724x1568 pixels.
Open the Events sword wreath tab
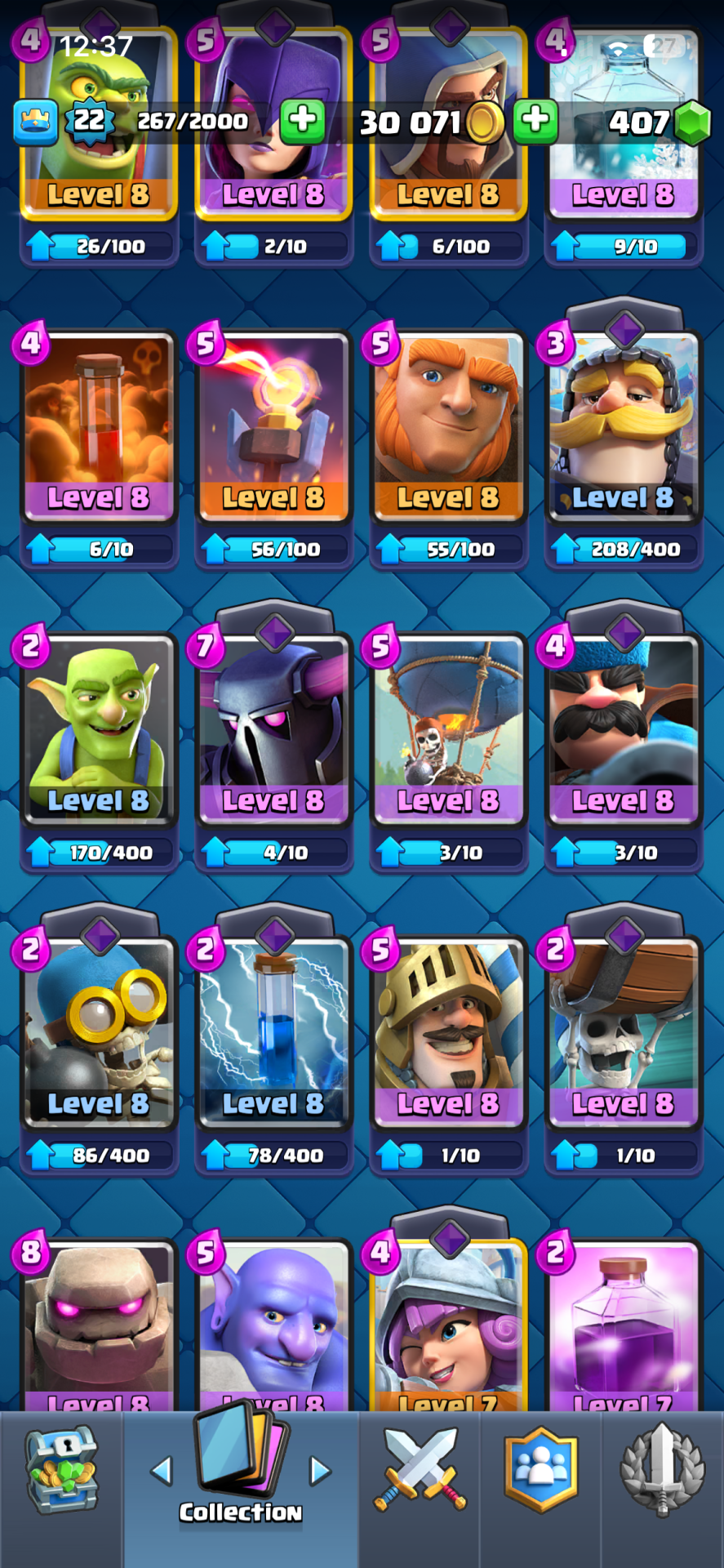662,1470
